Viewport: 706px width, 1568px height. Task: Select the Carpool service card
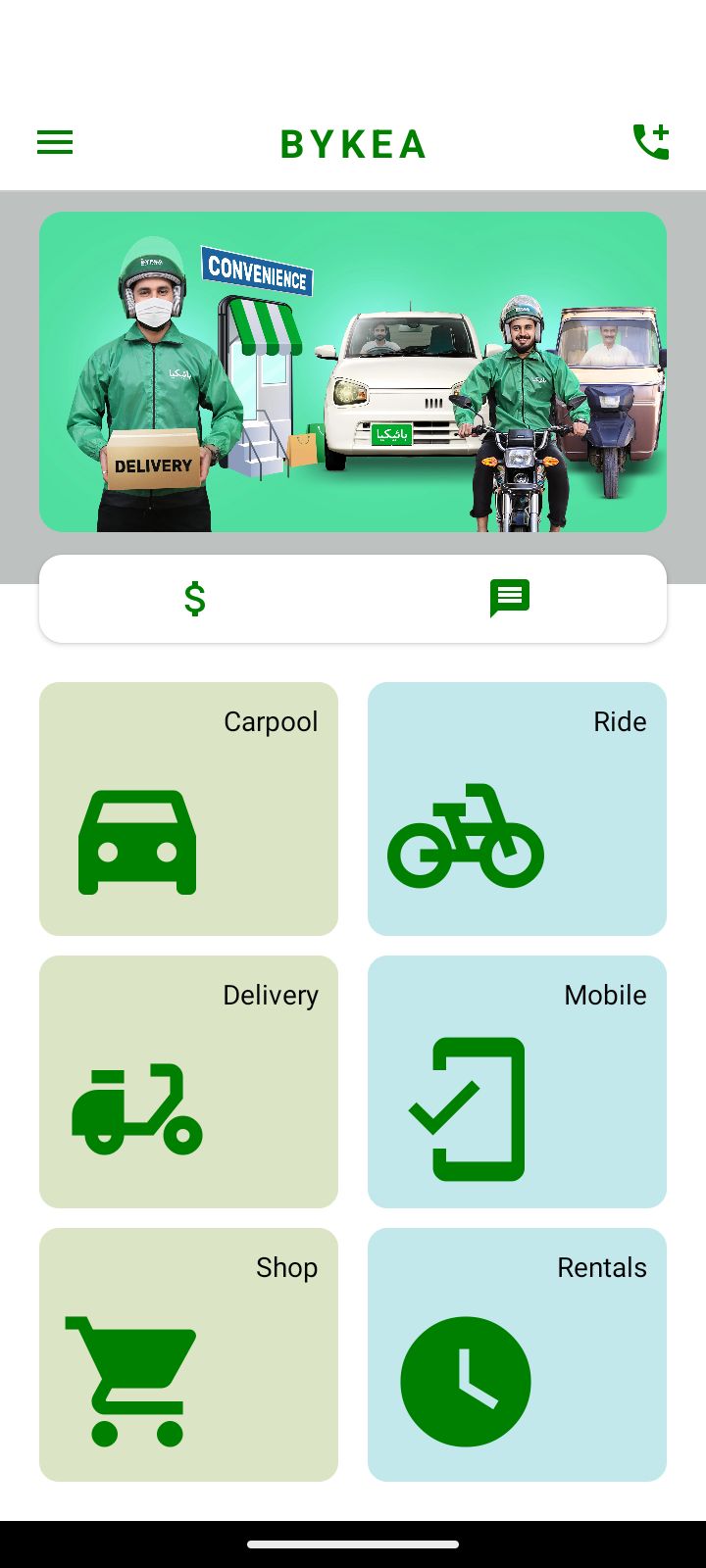(x=188, y=808)
